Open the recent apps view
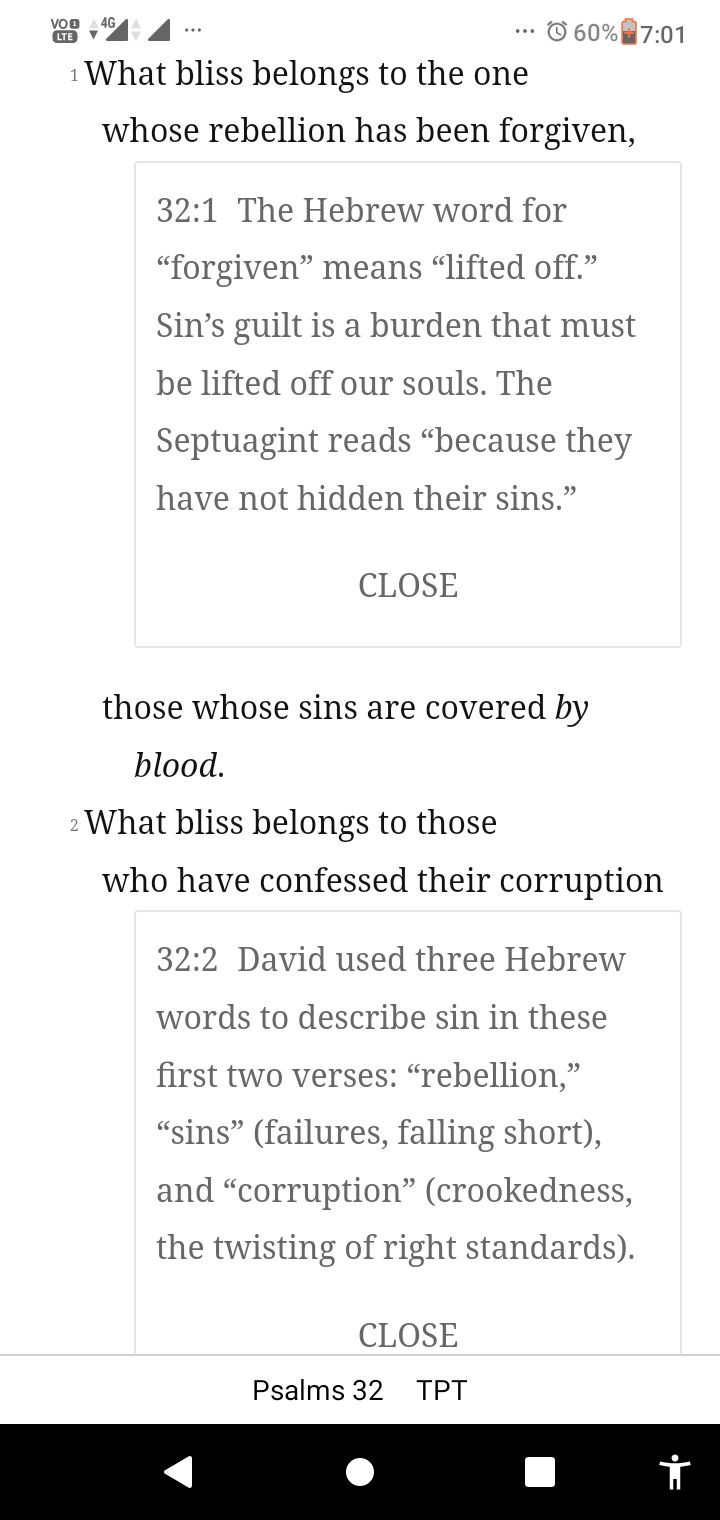Viewport: 720px width, 1520px height. pos(540,1471)
